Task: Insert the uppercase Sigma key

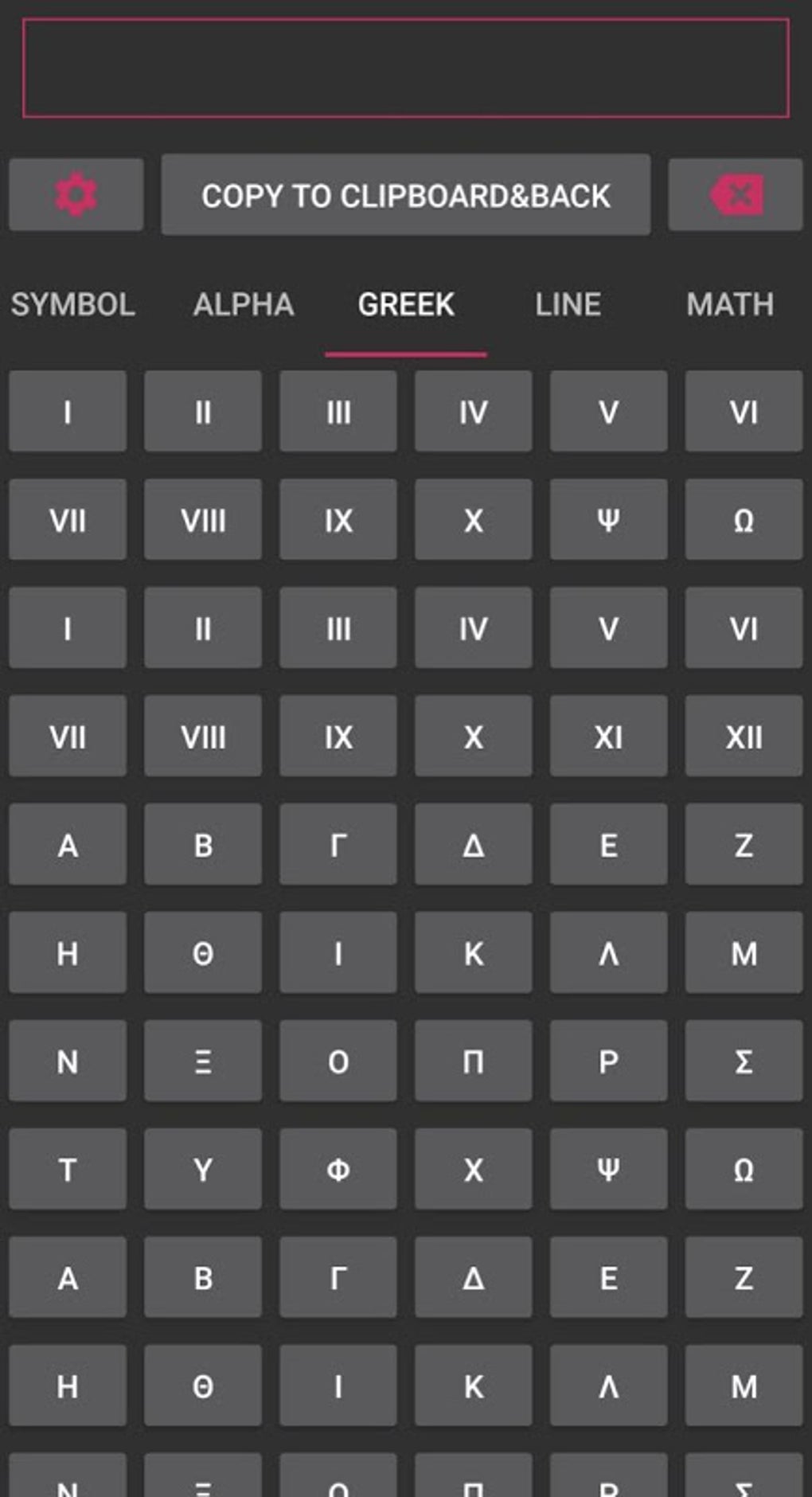Action: [x=743, y=1061]
